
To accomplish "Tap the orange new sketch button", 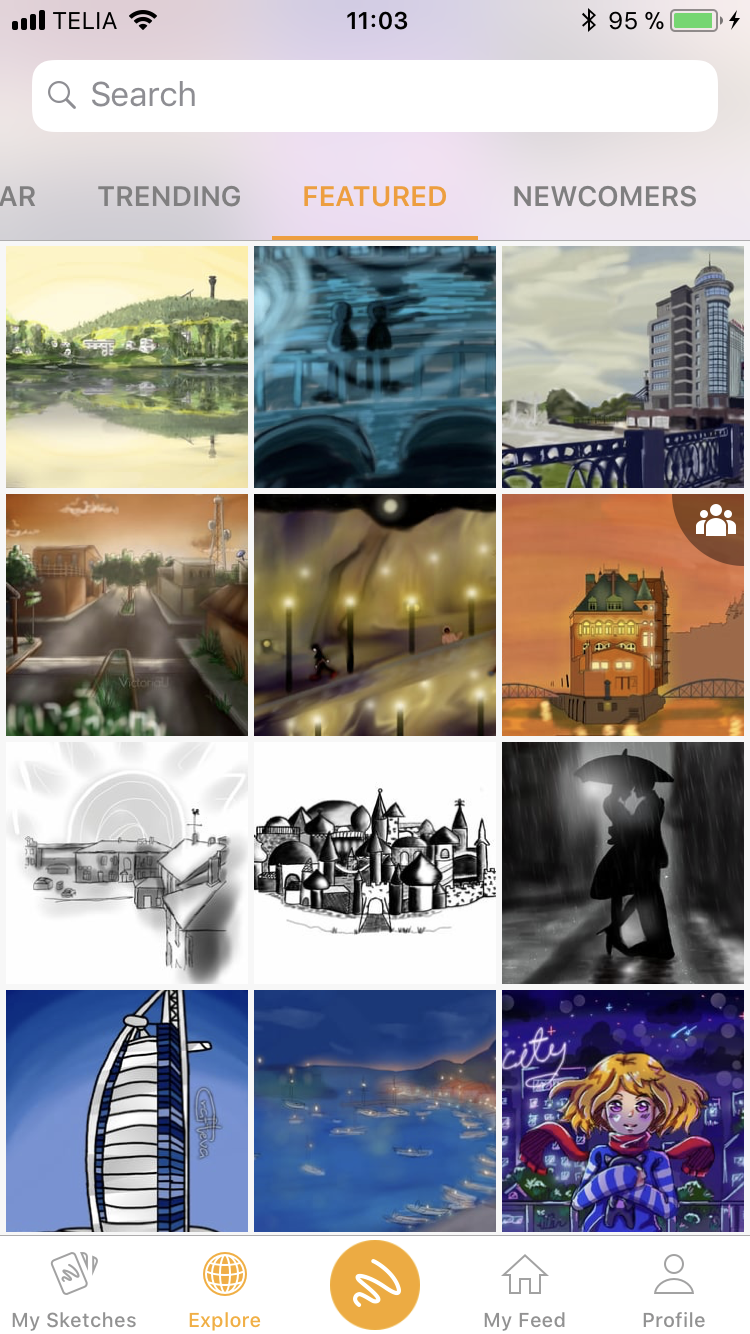I will (x=374, y=1284).
